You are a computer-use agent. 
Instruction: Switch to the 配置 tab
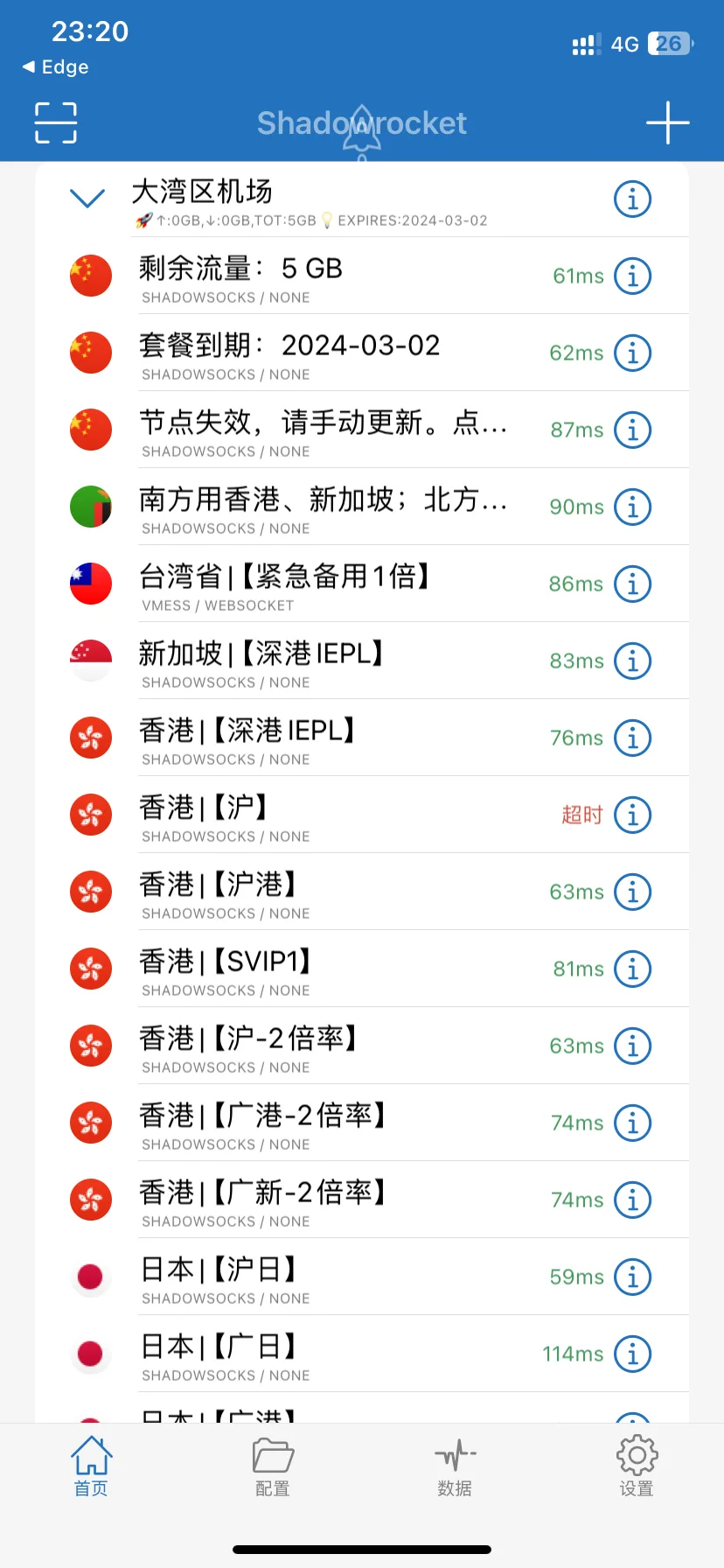pos(273,1466)
